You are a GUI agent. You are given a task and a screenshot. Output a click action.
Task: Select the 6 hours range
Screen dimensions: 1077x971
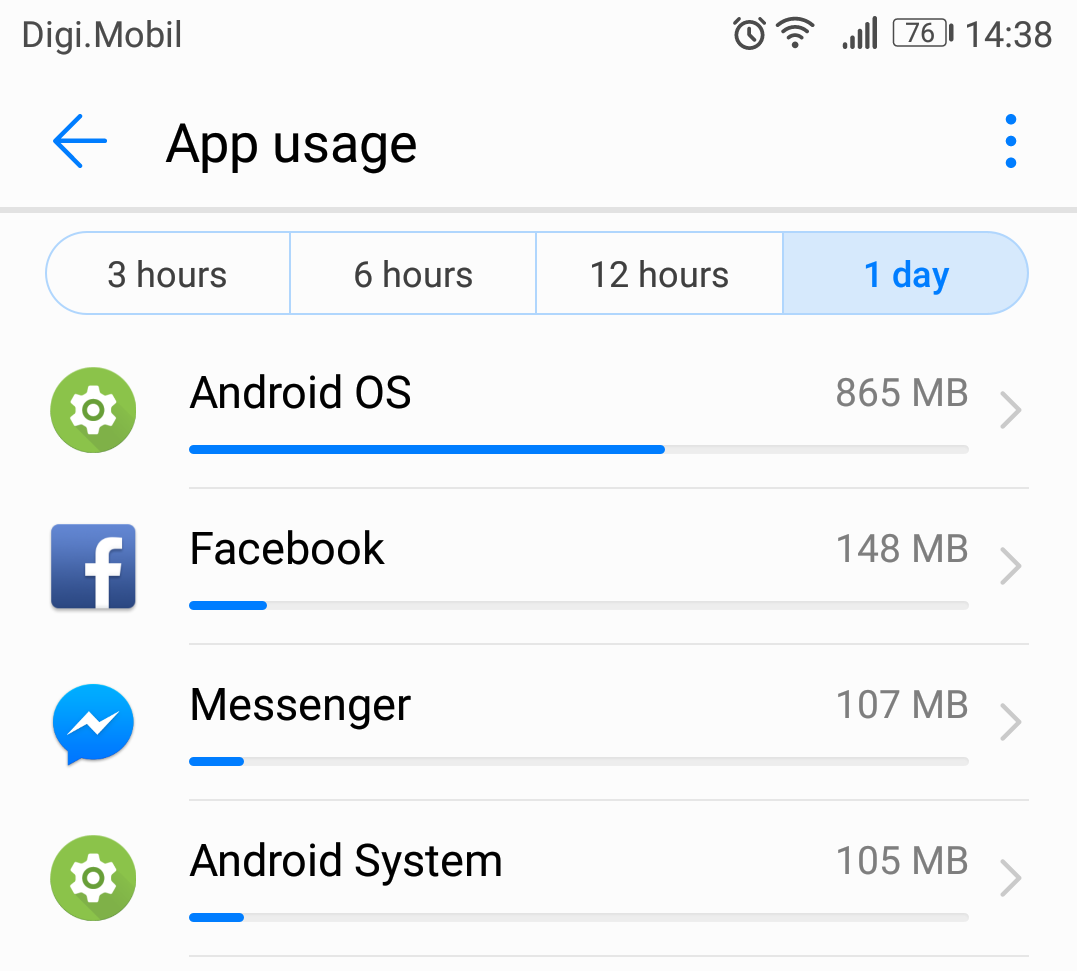(x=413, y=274)
